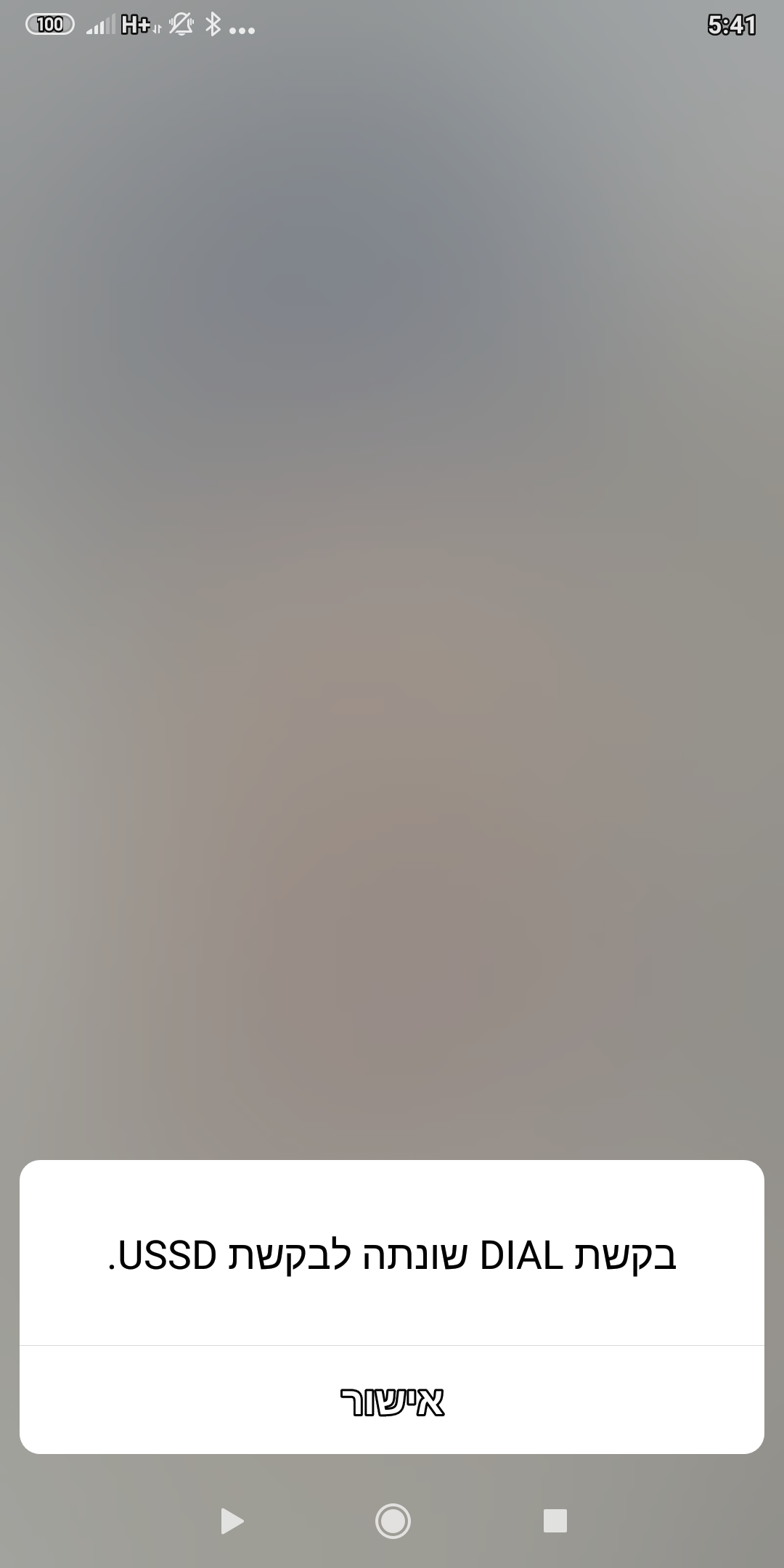Tap the system home button

[x=393, y=1520]
